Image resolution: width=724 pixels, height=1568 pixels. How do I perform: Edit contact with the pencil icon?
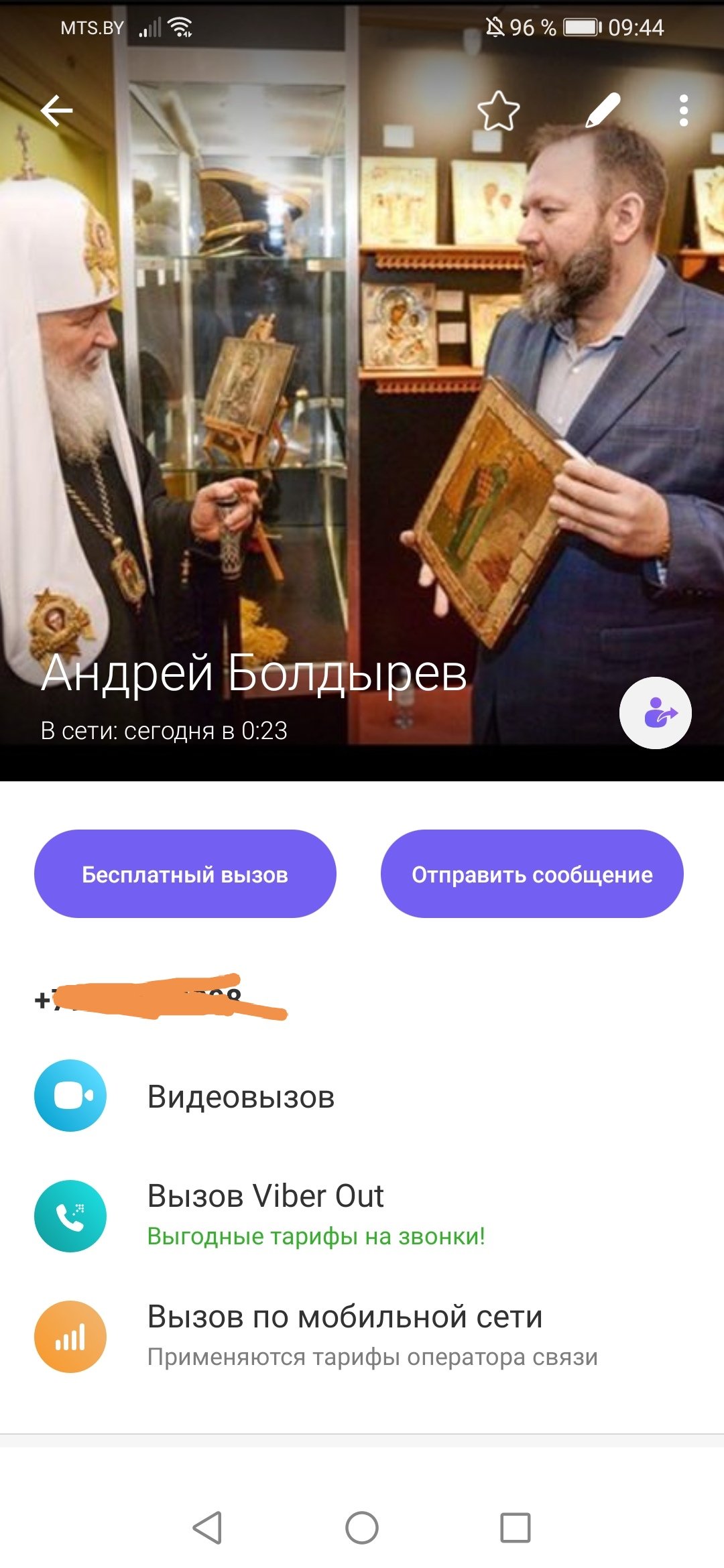point(602,111)
